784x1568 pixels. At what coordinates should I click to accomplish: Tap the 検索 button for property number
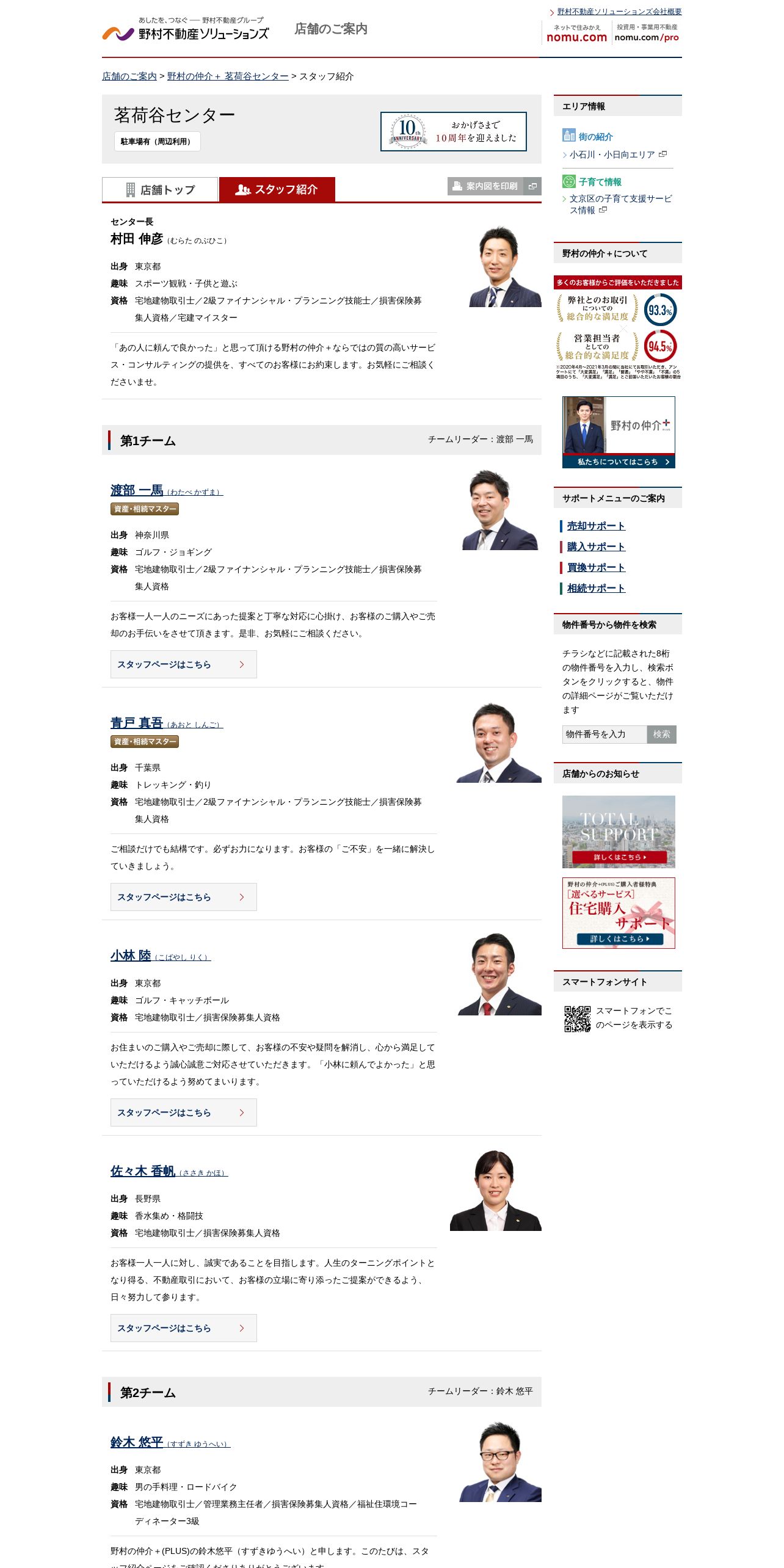pyautogui.click(x=661, y=734)
